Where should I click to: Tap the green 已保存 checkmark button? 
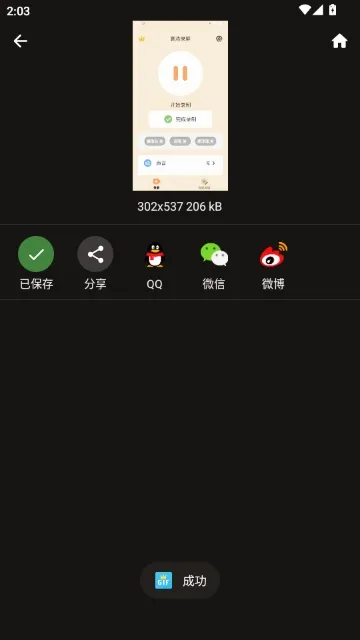click(36, 254)
